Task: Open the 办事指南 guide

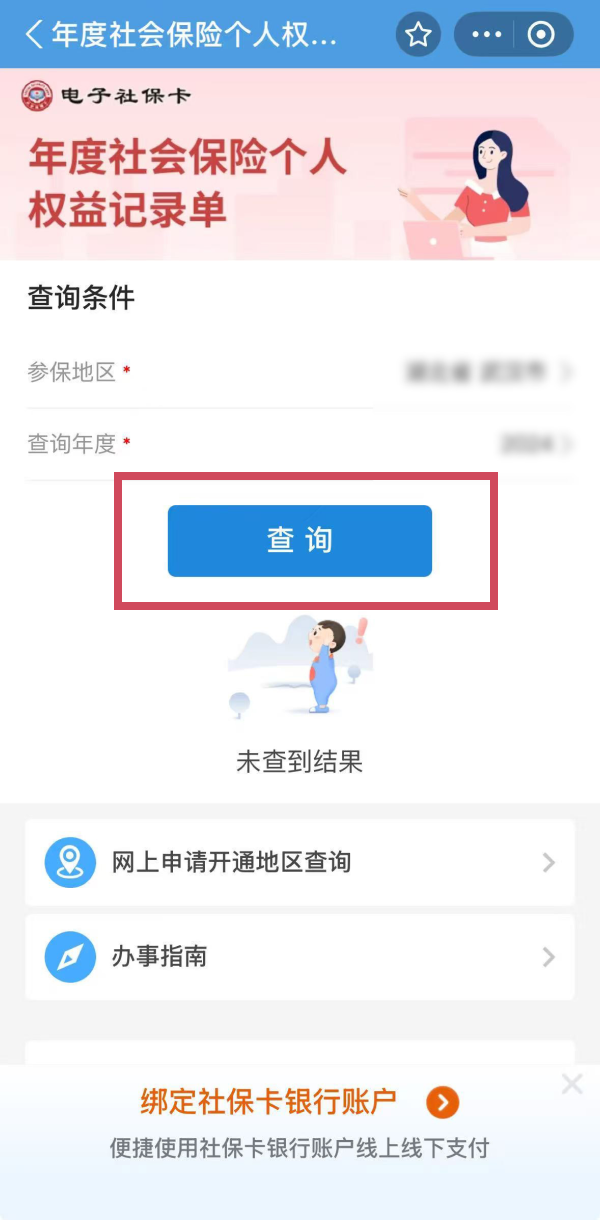Action: pyautogui.click(x=300, y=957)
